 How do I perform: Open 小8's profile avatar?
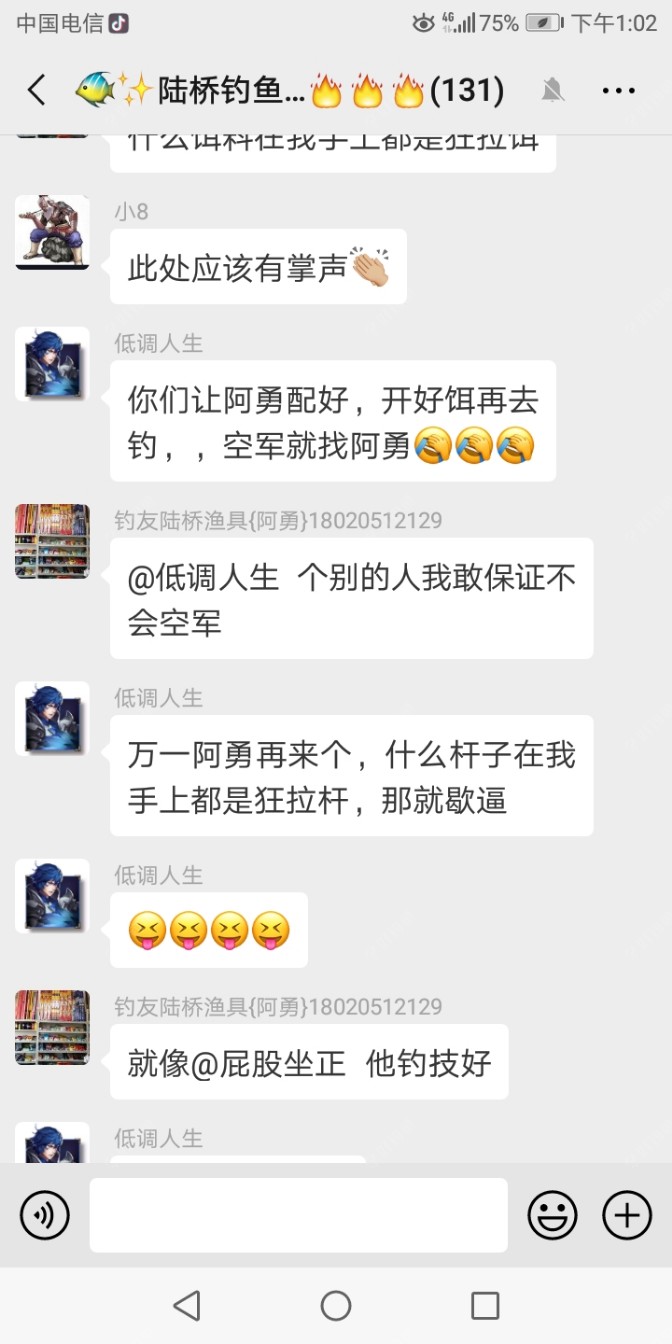coord(52,232)
